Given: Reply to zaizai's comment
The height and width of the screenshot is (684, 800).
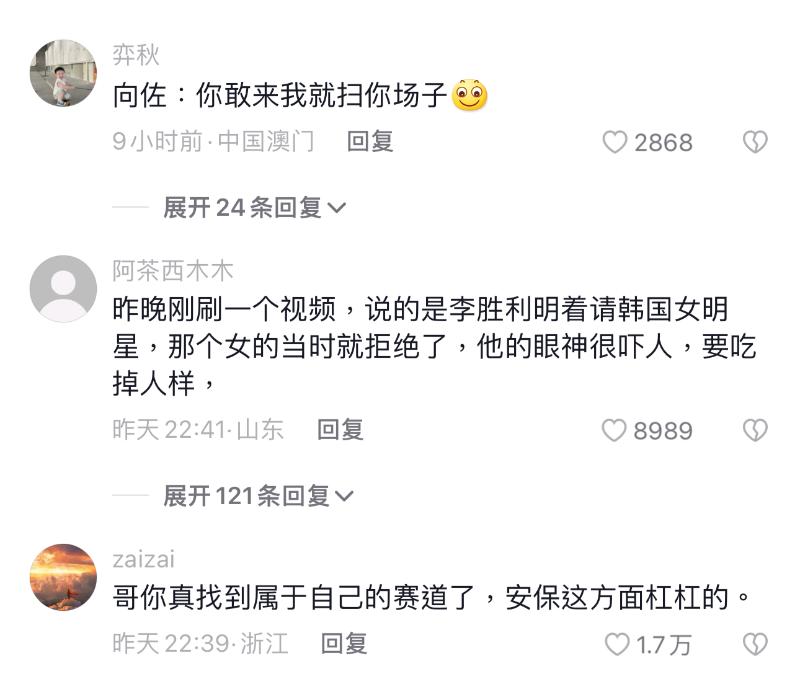Looking at the screenshot, I should pos(345,643).
